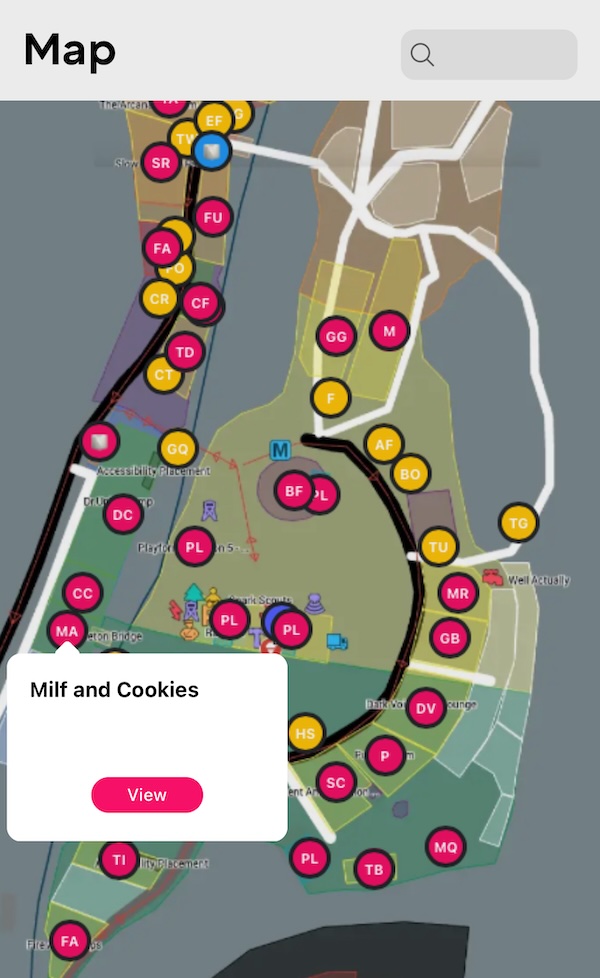
Task: Select the GG map marker
Action: pos(336,337)
